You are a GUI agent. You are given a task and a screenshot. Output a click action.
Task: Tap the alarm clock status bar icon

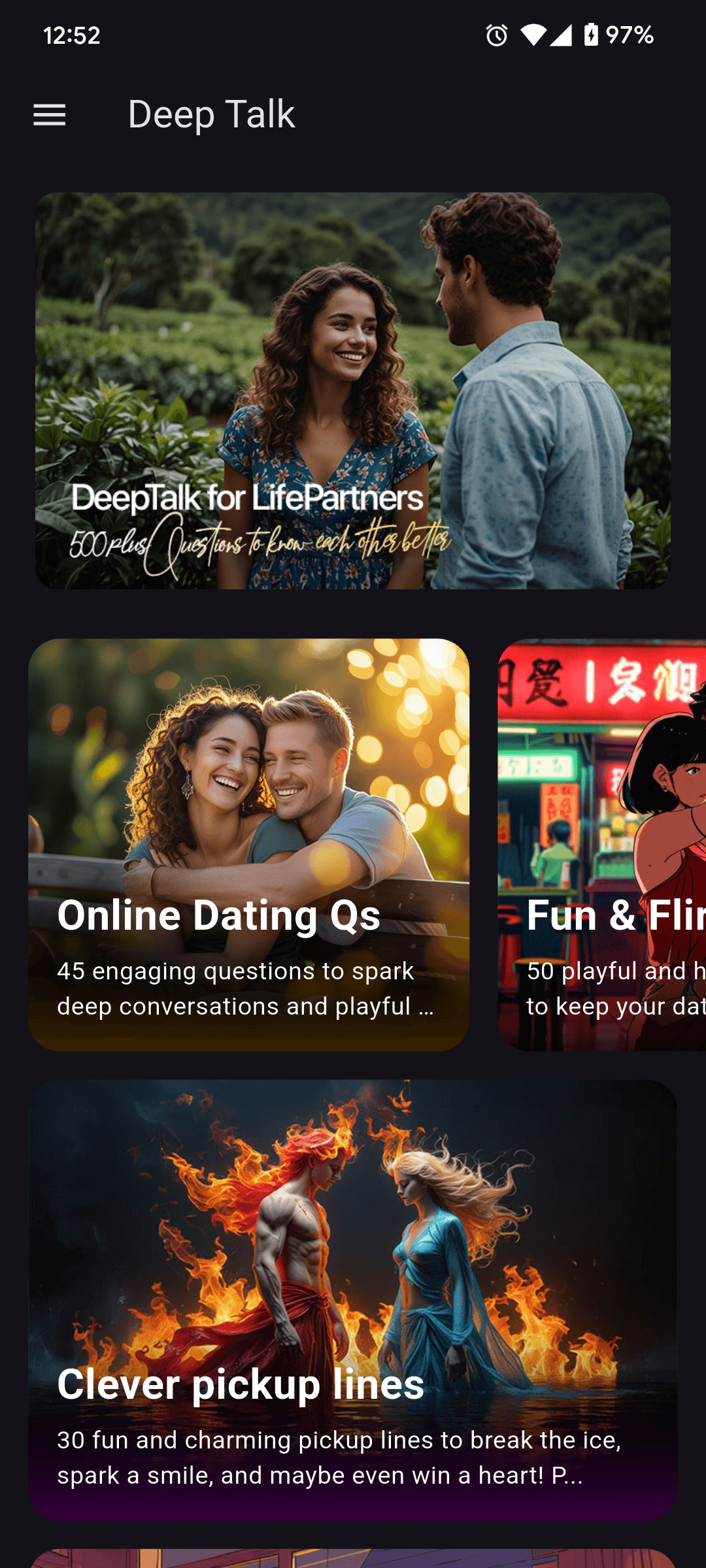pyautogui.click(x=496, y=36)
